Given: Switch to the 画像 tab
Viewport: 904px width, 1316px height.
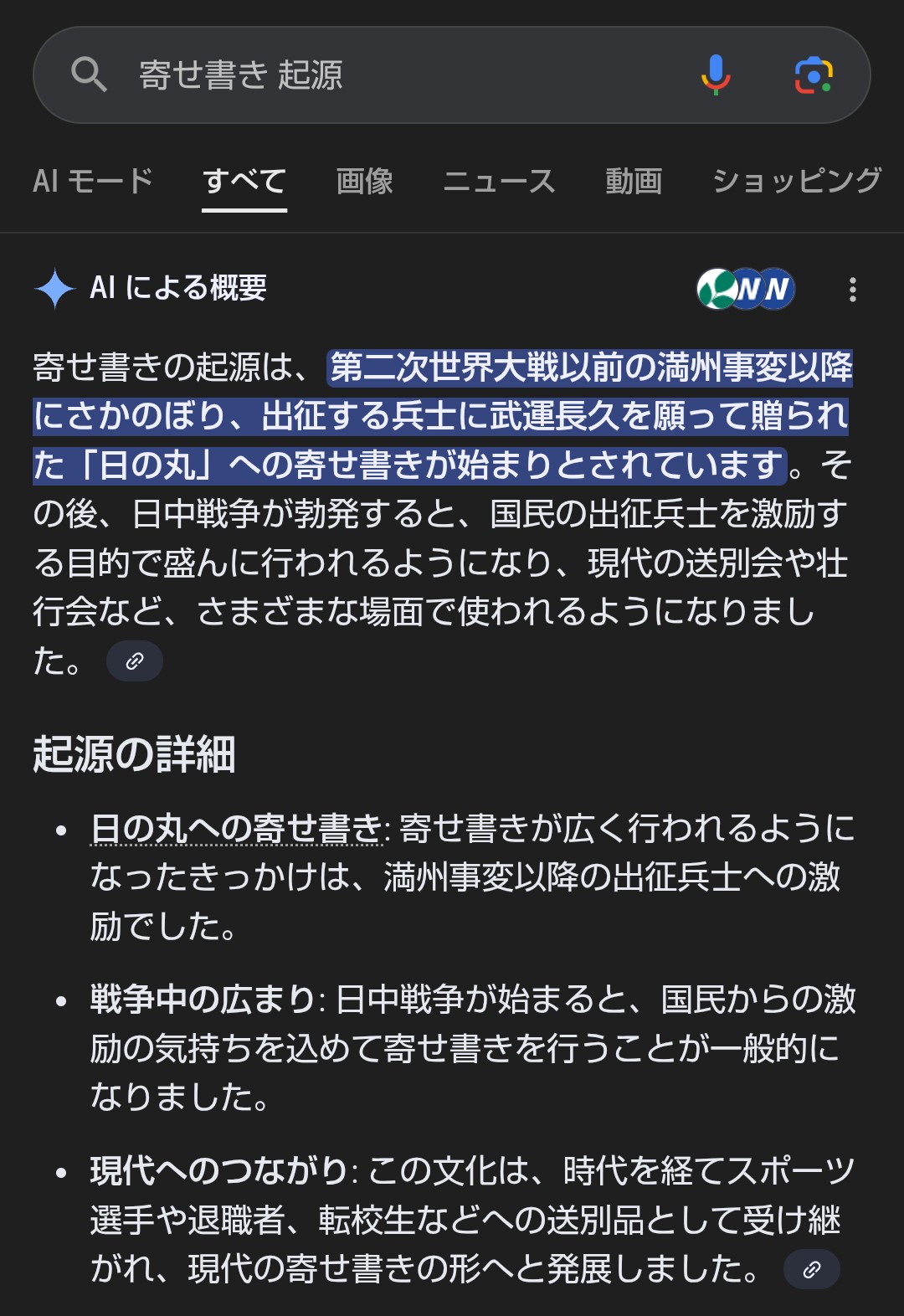Looking at the screenshot, I should [x=365, y=181].
